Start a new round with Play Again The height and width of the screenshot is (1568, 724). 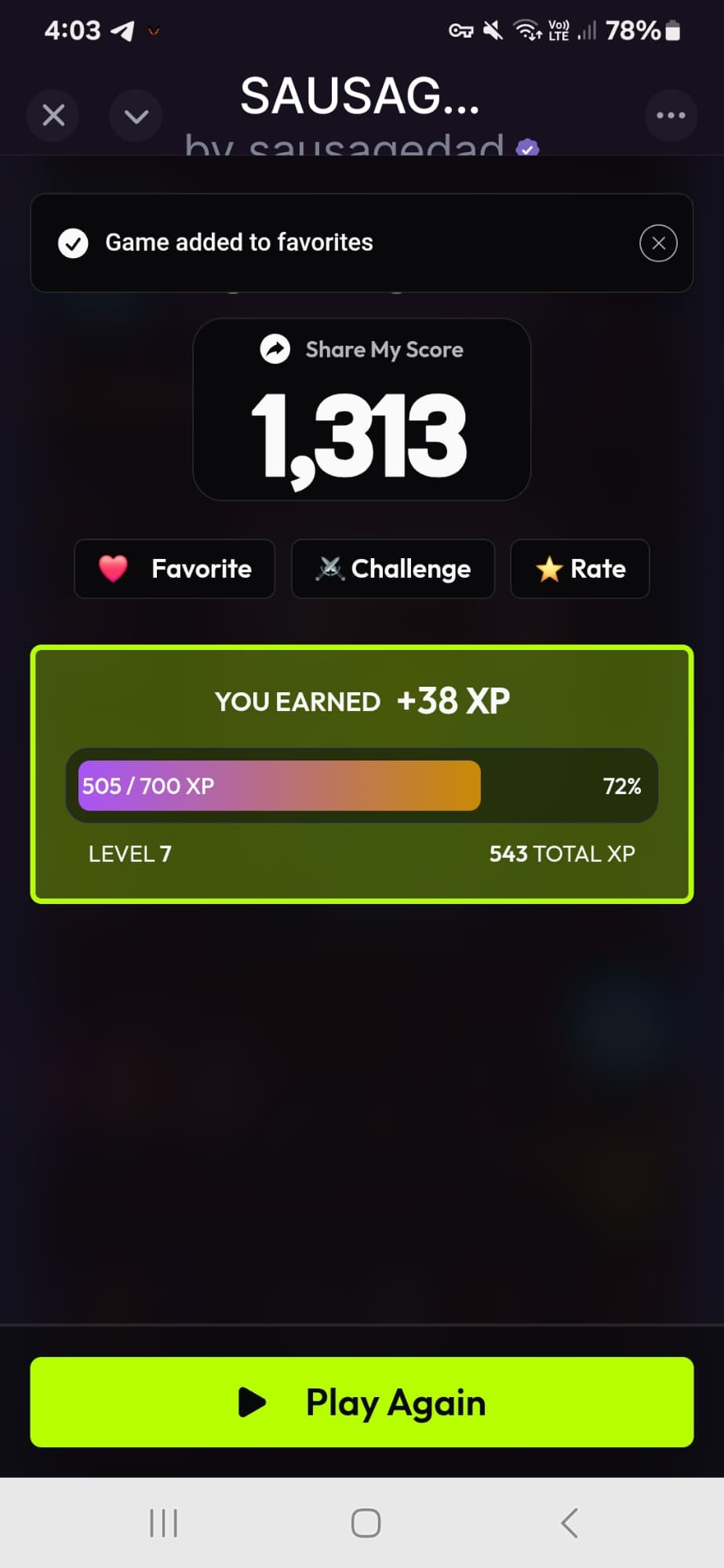[x=362, y=1402]
